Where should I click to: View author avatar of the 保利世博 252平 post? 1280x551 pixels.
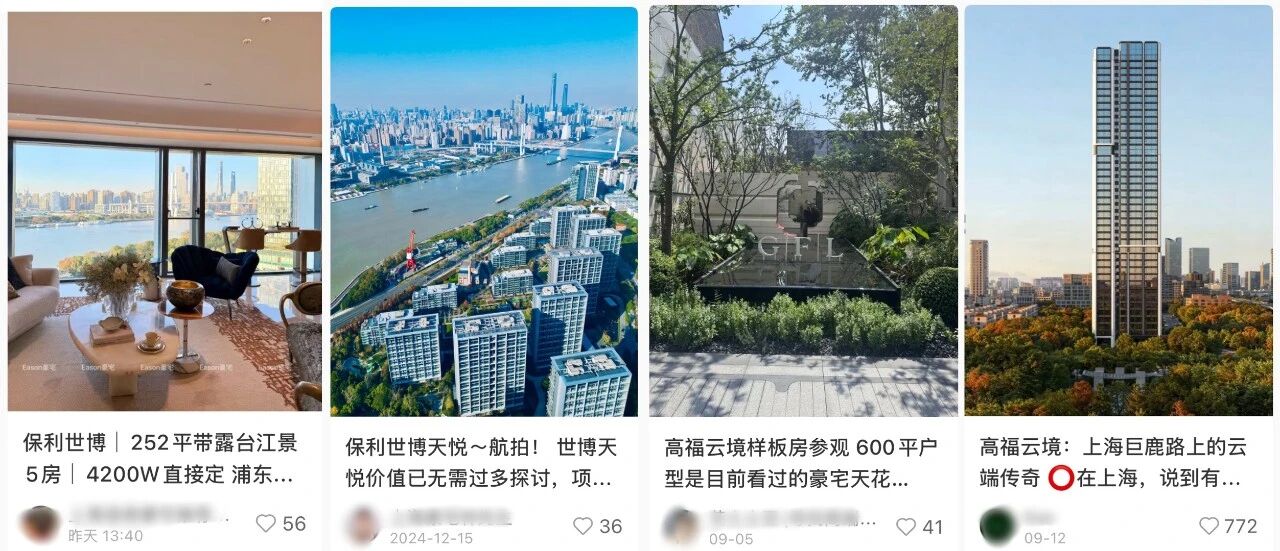click(41, 524)
